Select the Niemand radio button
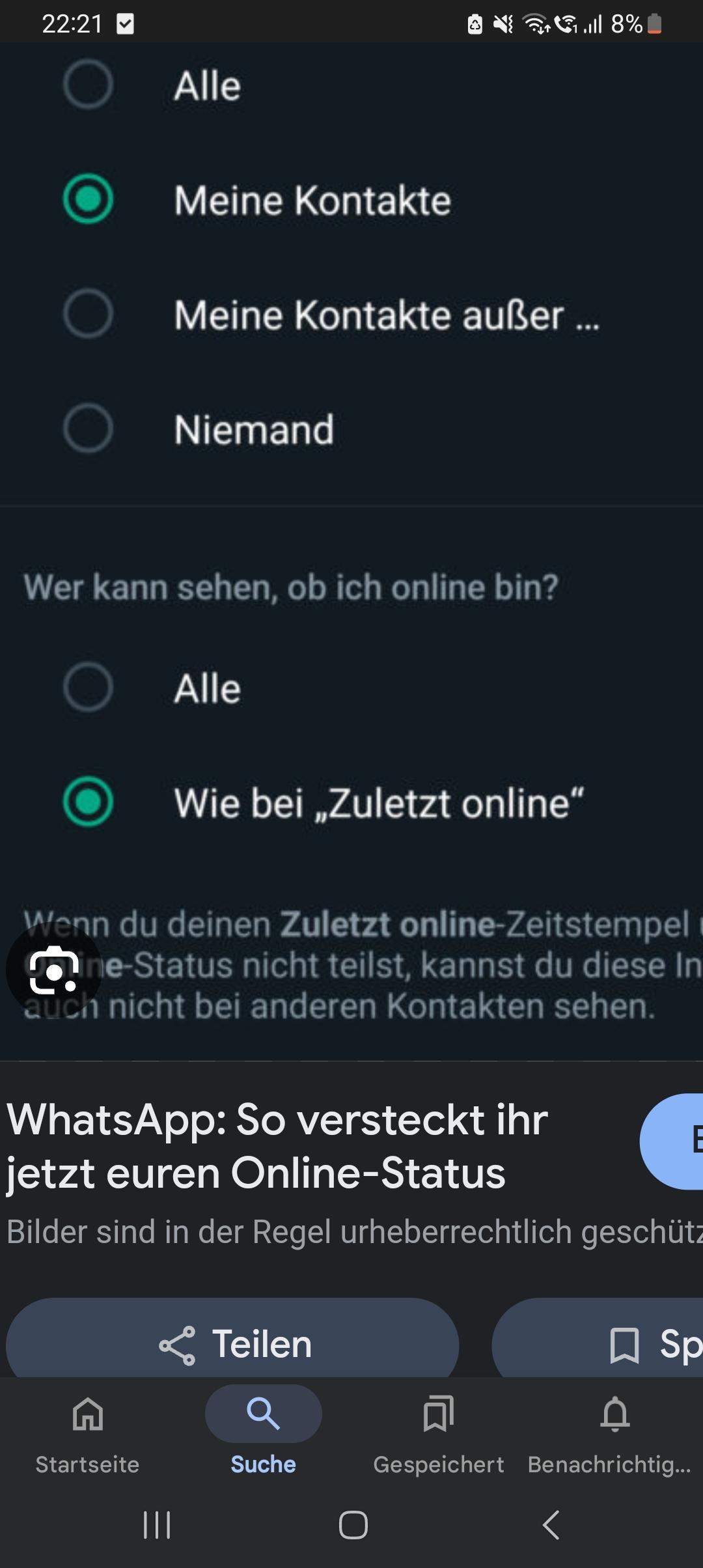The height and width of the screenshot is (1568, 703). click(x=89, y=428)
